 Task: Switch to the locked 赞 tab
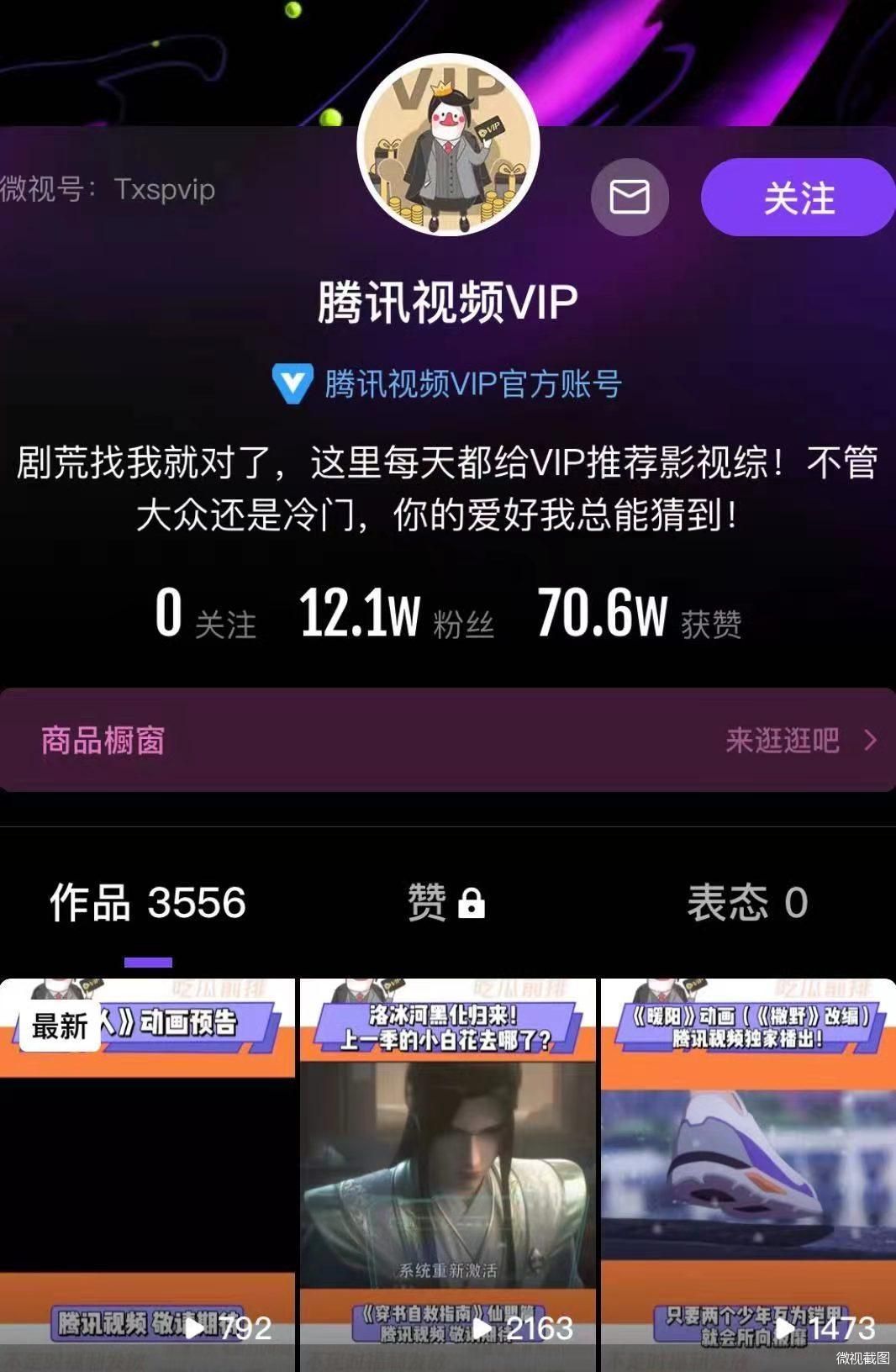[446, 903]
